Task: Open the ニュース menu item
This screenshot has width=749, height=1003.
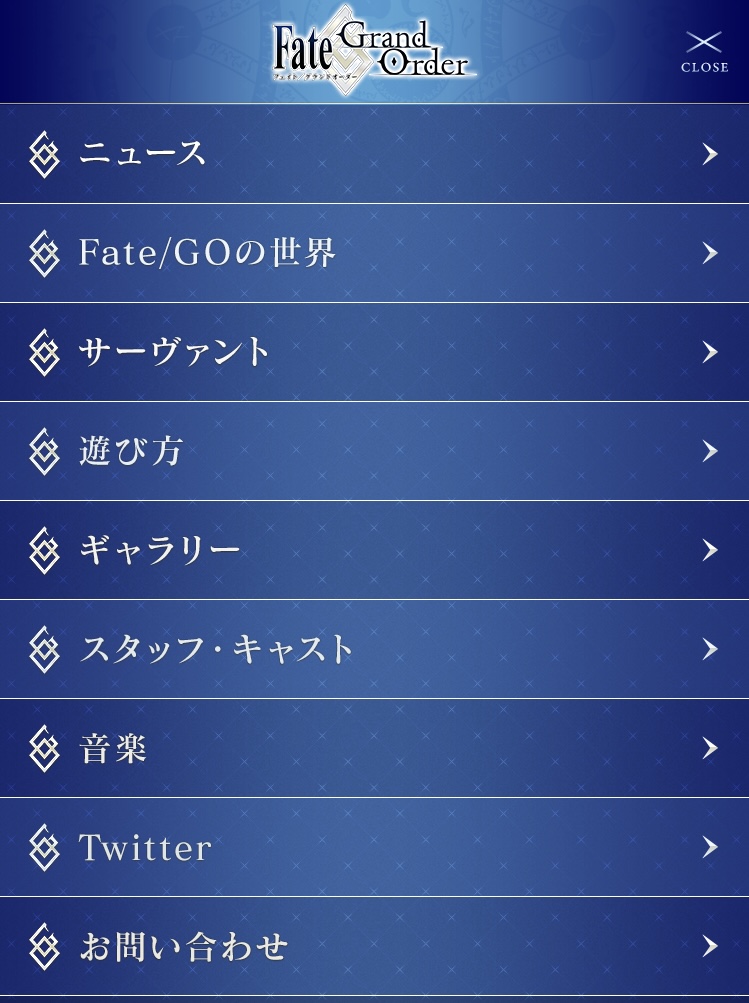Action: coord(374,154)
